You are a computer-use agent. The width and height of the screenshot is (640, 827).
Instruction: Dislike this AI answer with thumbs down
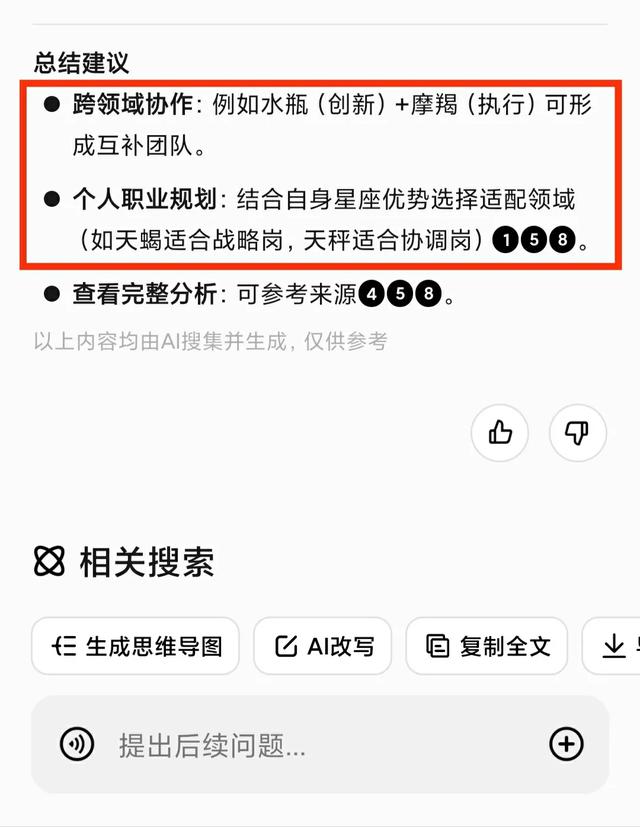(x=577, y=432)
